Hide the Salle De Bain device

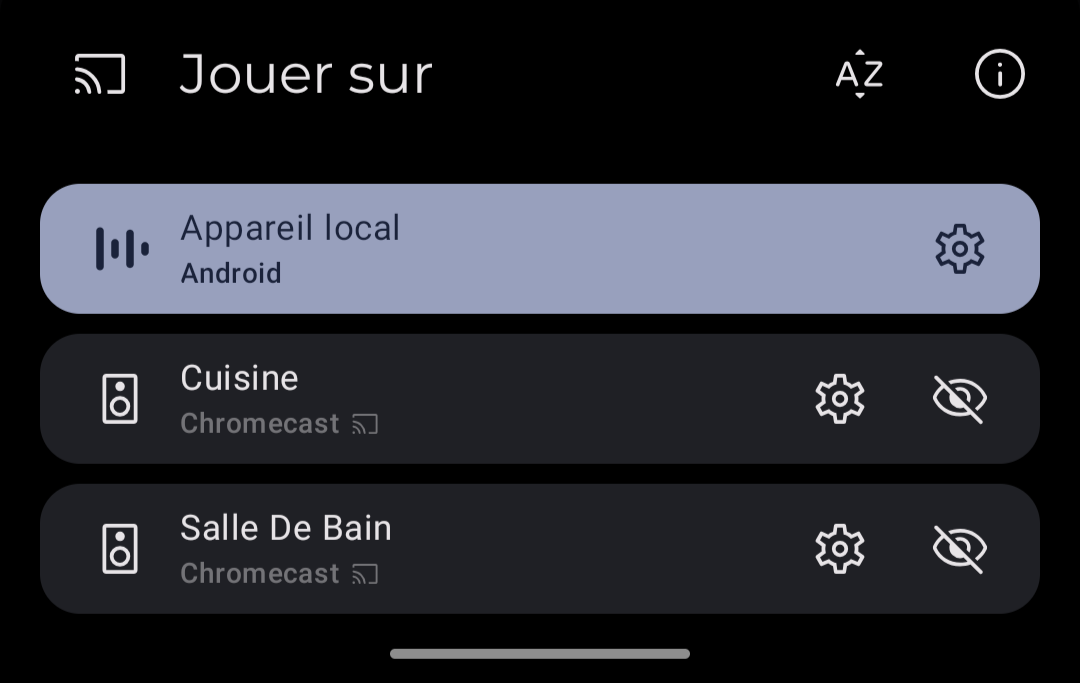pos(959,549)
